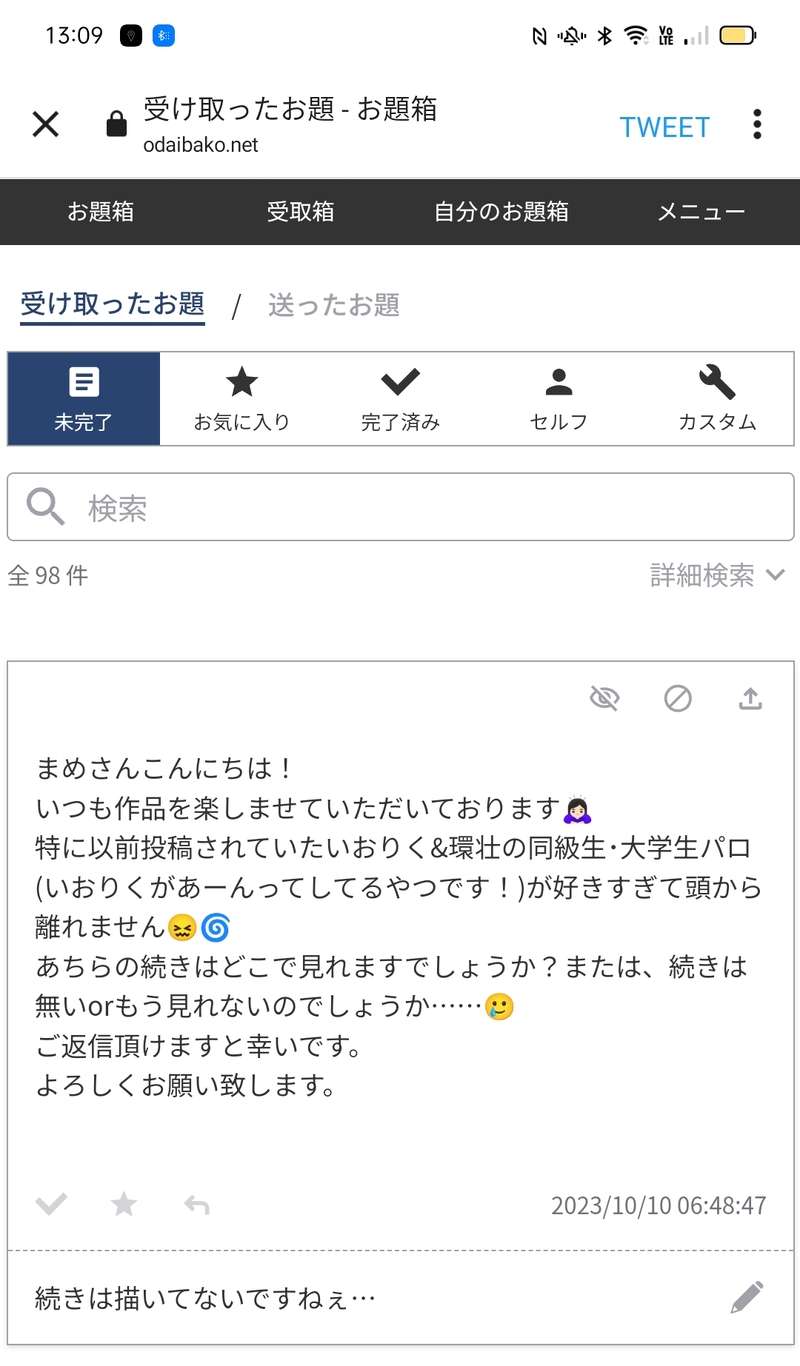Edit the reply using the pencil icon
The image size is (800, 1366).
click(x=746, y=1298)
